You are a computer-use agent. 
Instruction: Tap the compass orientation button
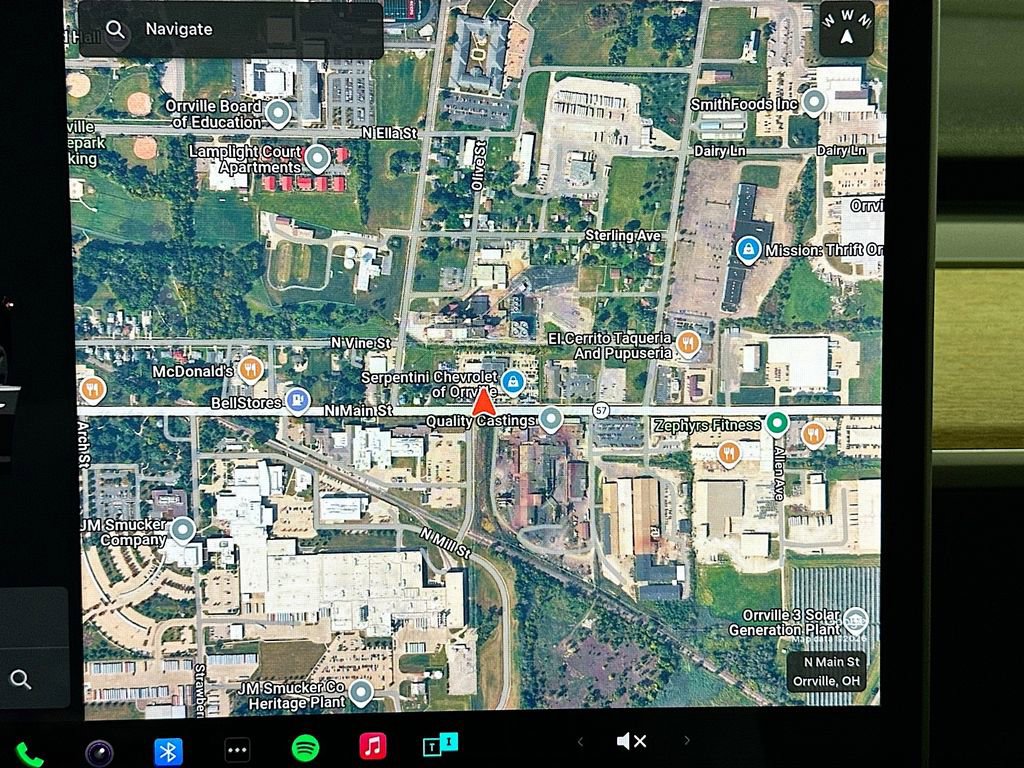846,30
